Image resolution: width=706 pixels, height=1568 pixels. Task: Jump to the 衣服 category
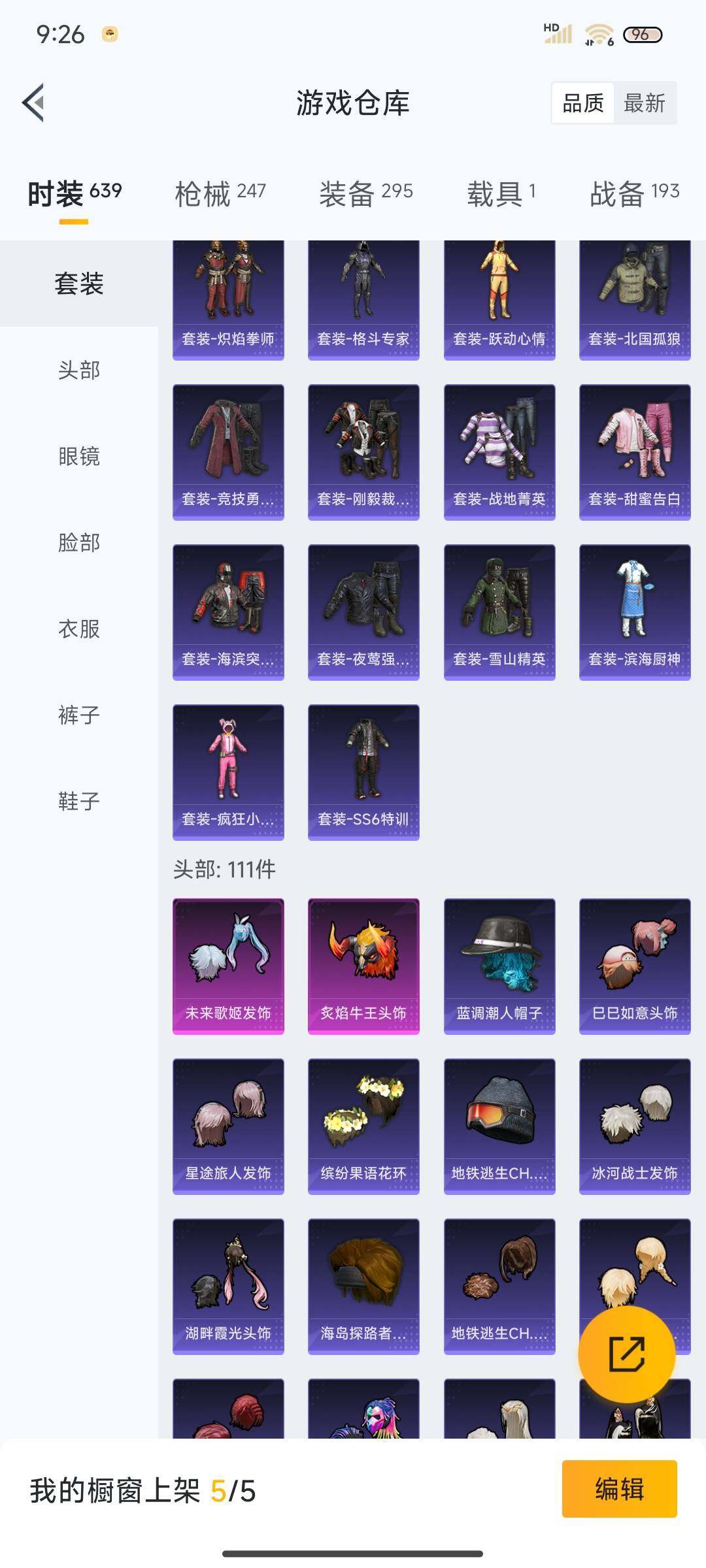79,629
